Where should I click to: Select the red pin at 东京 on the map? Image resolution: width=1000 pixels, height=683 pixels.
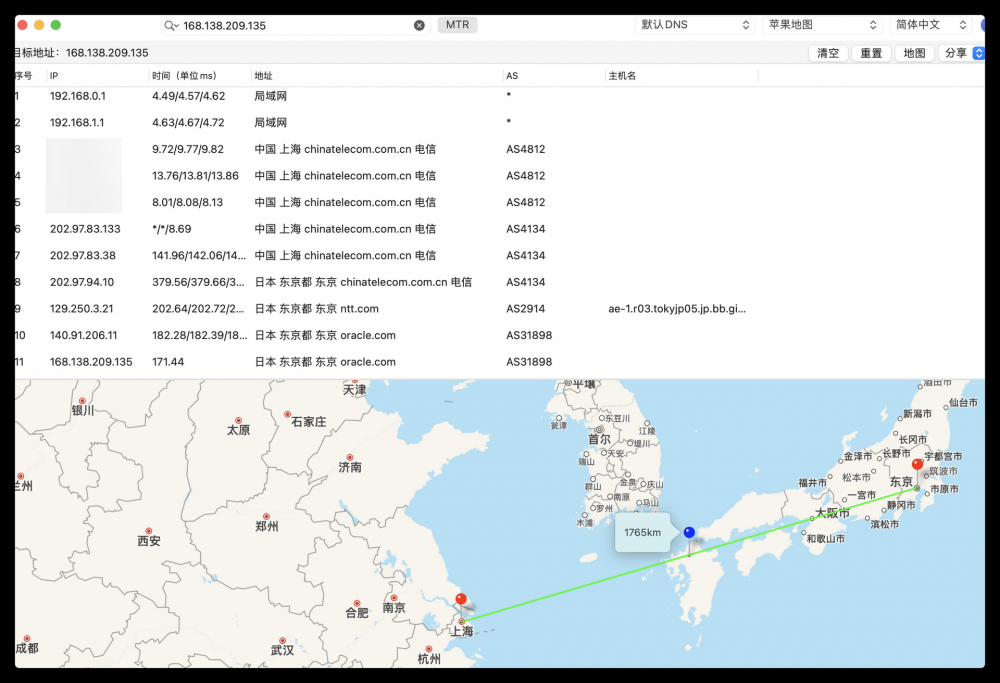coord(917,466)
